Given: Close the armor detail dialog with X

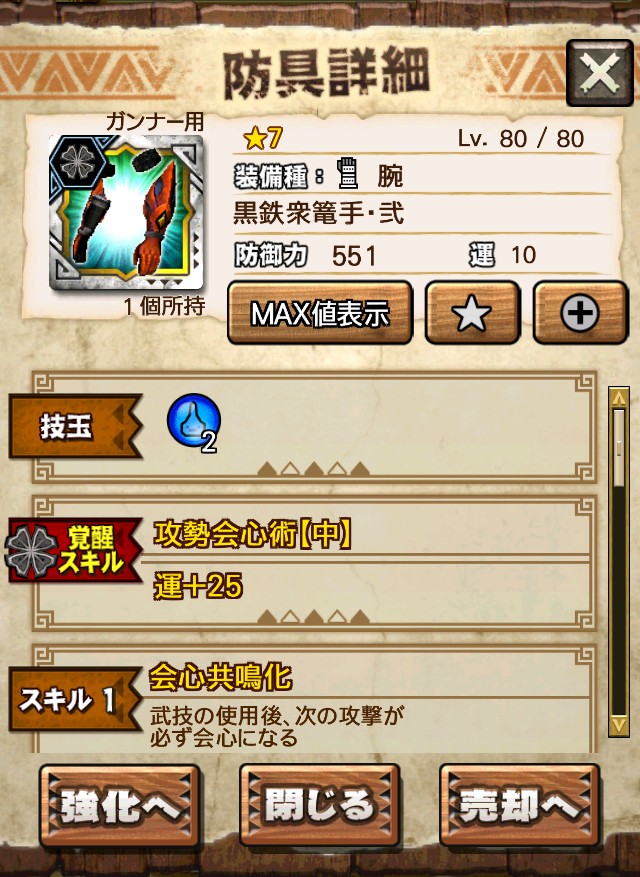Looking at the screenshot, I should (x=599, y=74).
